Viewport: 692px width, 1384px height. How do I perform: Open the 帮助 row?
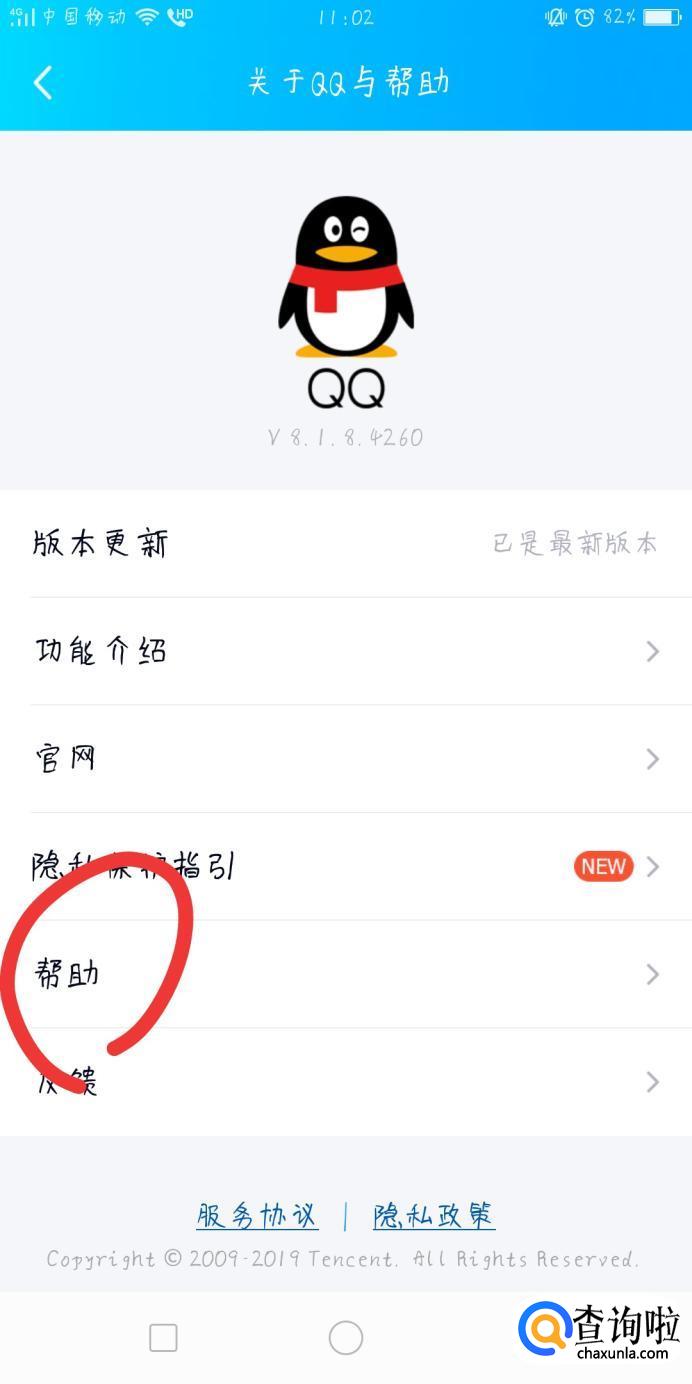tap(346, 974)
